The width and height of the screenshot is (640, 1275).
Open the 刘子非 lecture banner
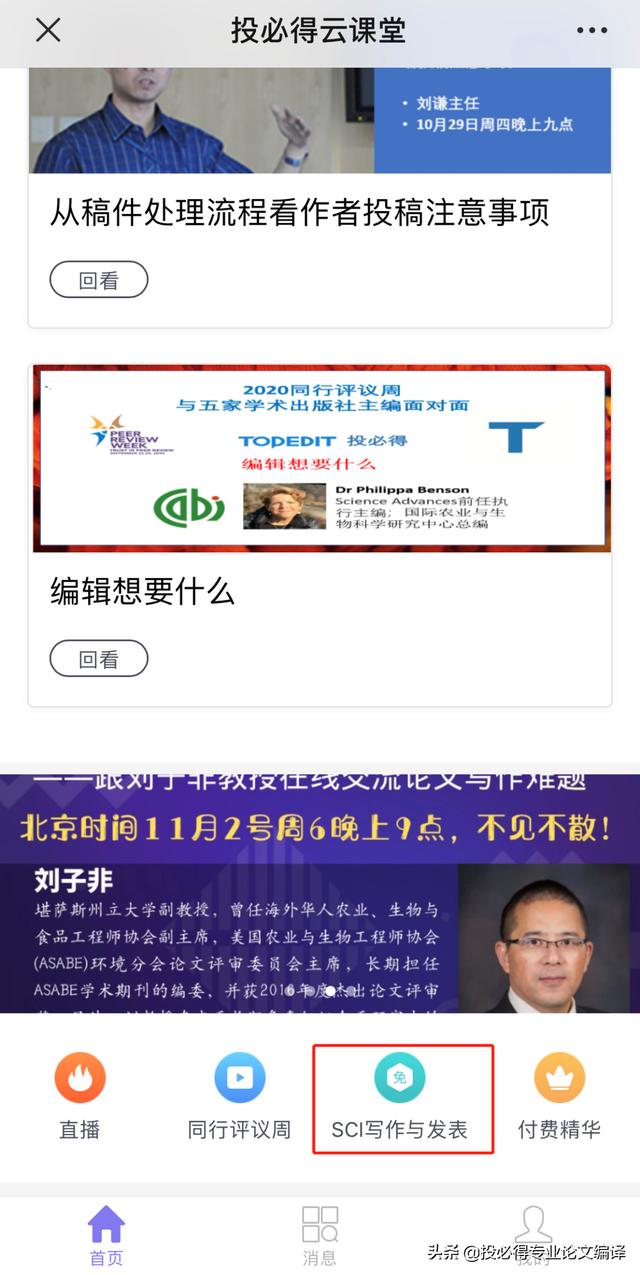pos(320,893)
